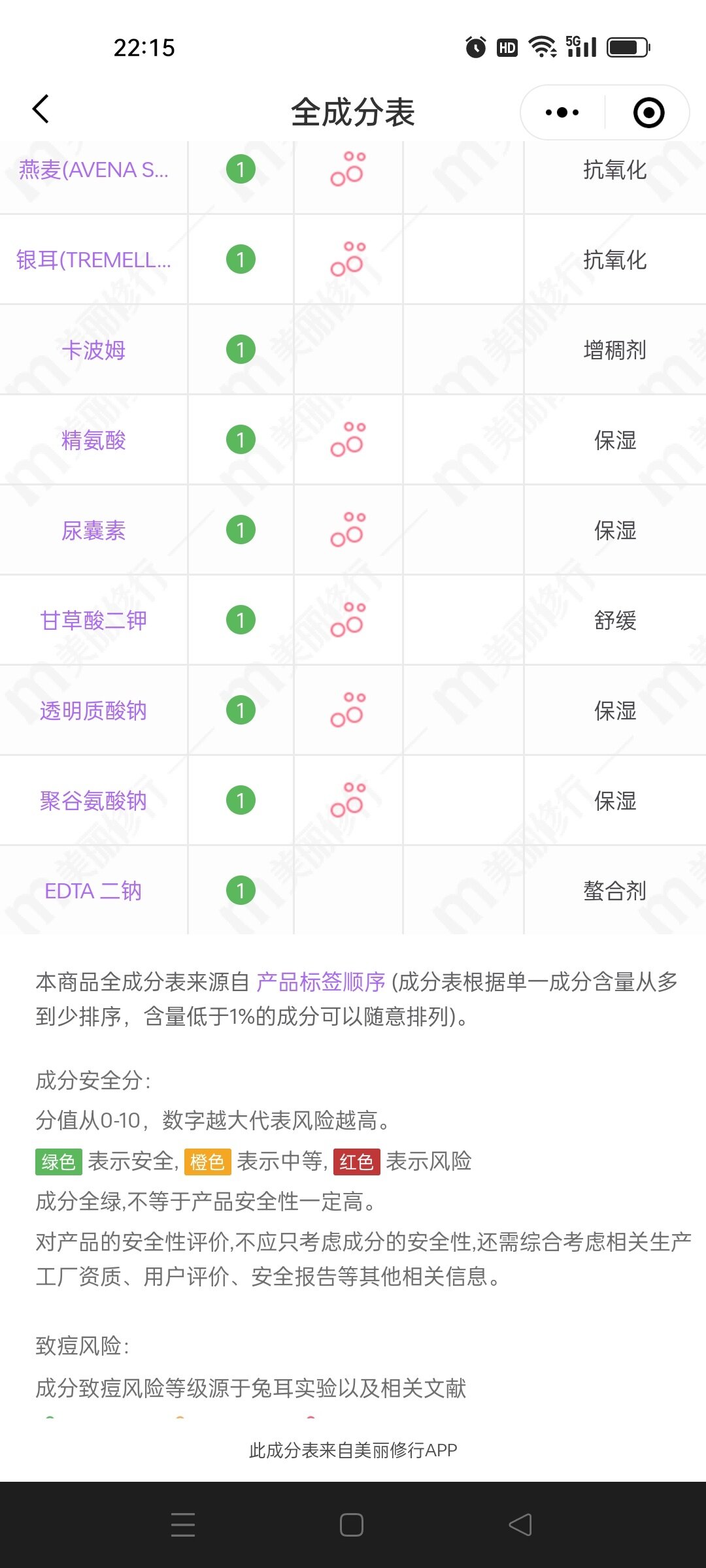Open the 甘草酸二钾 ingredient page
The image size is (706, 1568).
pyautogui.click(x=93, y=621)
